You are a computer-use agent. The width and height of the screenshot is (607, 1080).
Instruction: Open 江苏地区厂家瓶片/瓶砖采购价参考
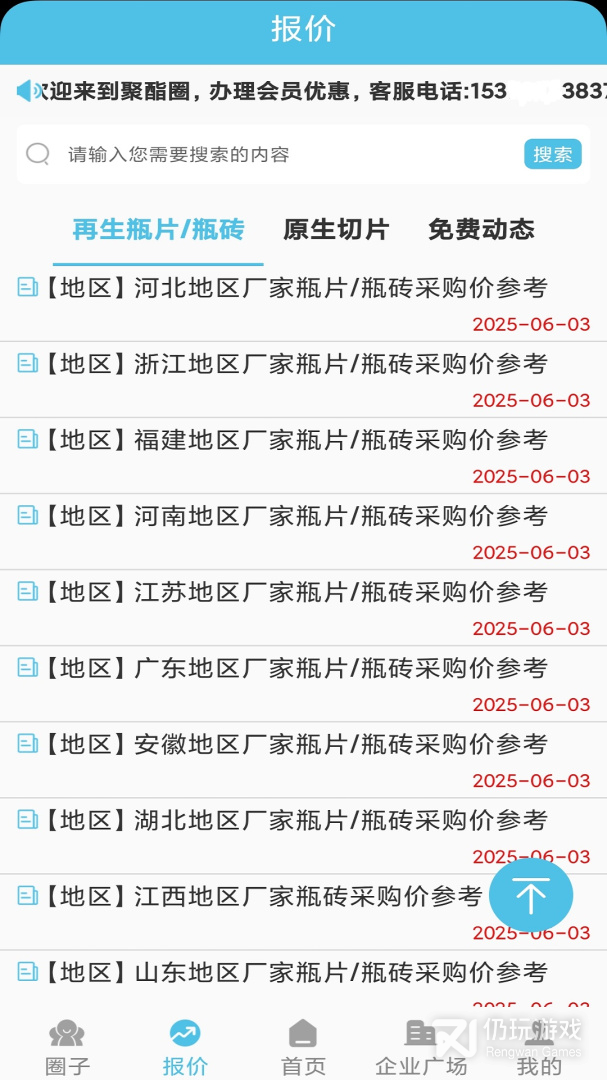[x=295, y=593]
